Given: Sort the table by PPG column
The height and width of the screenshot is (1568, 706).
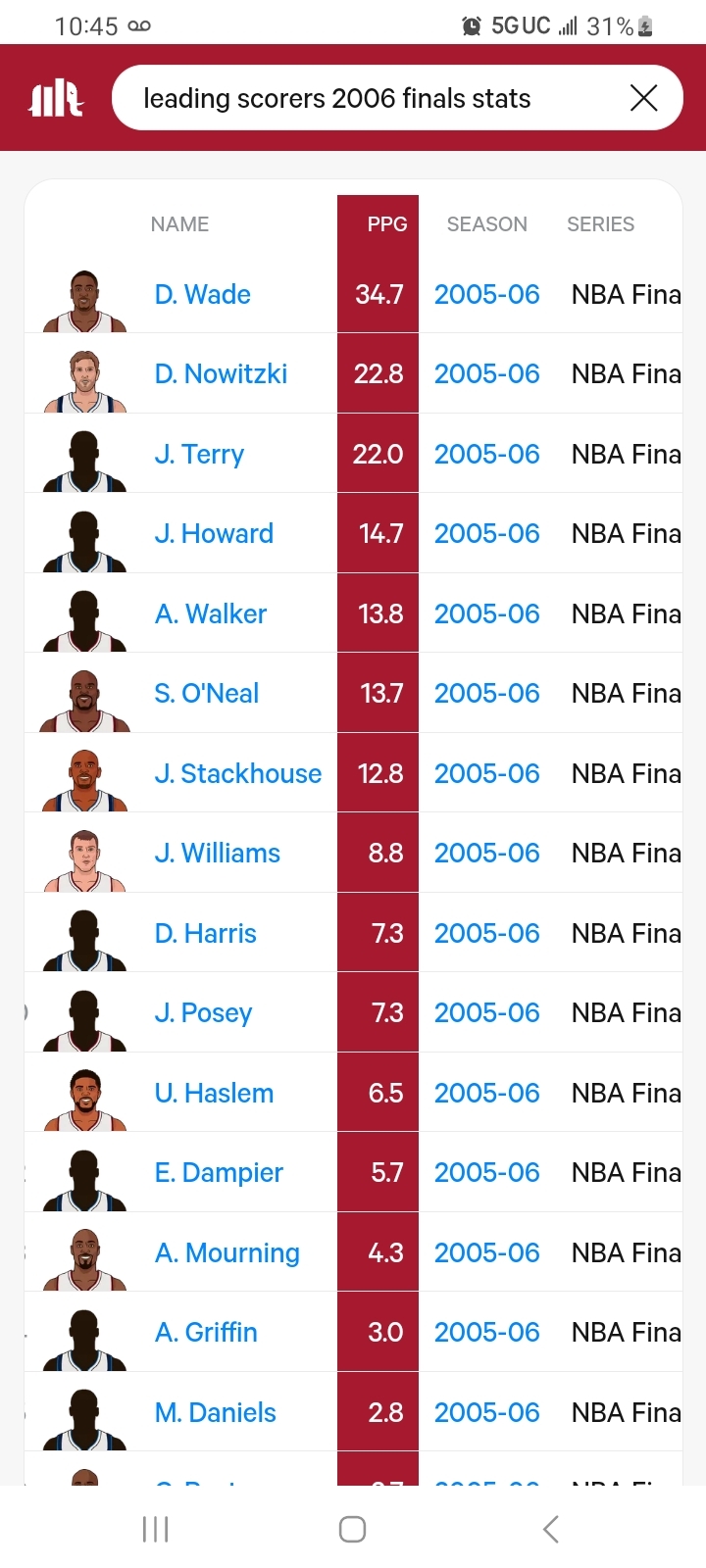Looking at the screenshot, I should (386, 224).
